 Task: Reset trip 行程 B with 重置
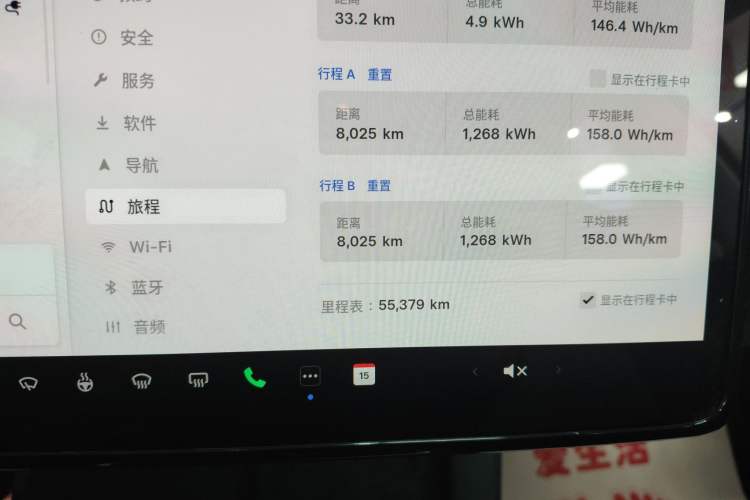(x=379, y=185)
